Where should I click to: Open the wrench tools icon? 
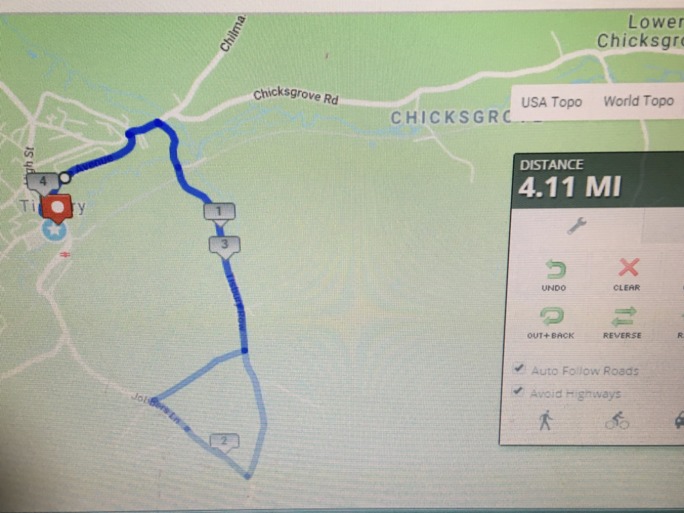pos(575,226)
